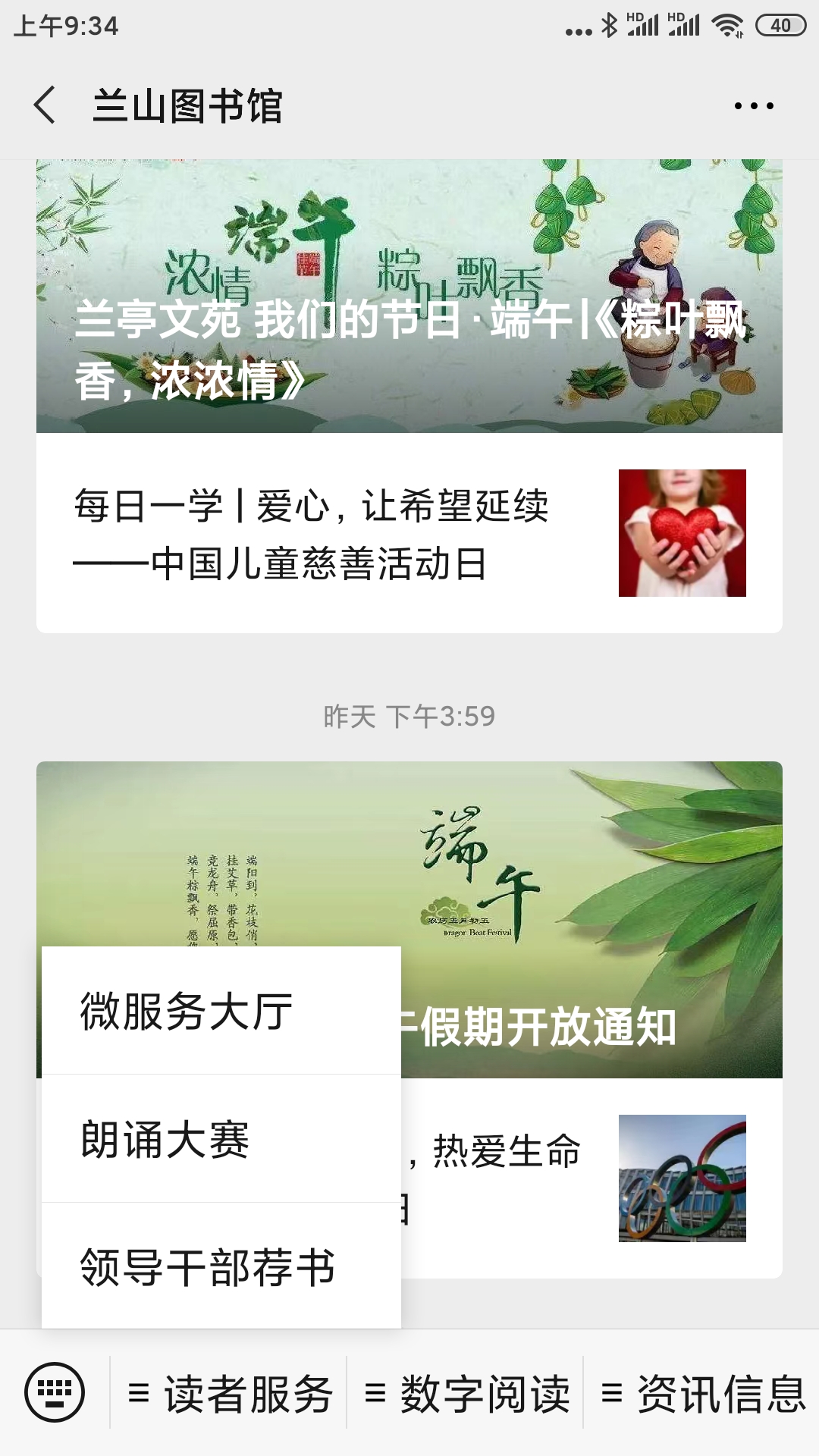The image size is (819, 1456).
Task: Select 微服务大厅 from the popup menu
Action: point(220,1011)
